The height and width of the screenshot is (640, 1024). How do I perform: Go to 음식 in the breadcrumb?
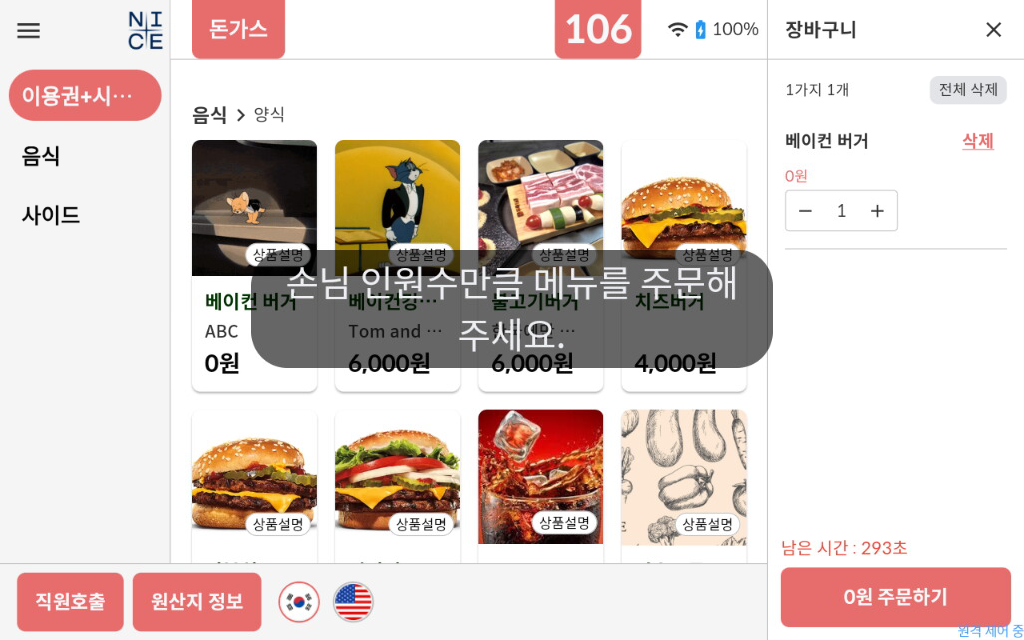click(209, 115)
